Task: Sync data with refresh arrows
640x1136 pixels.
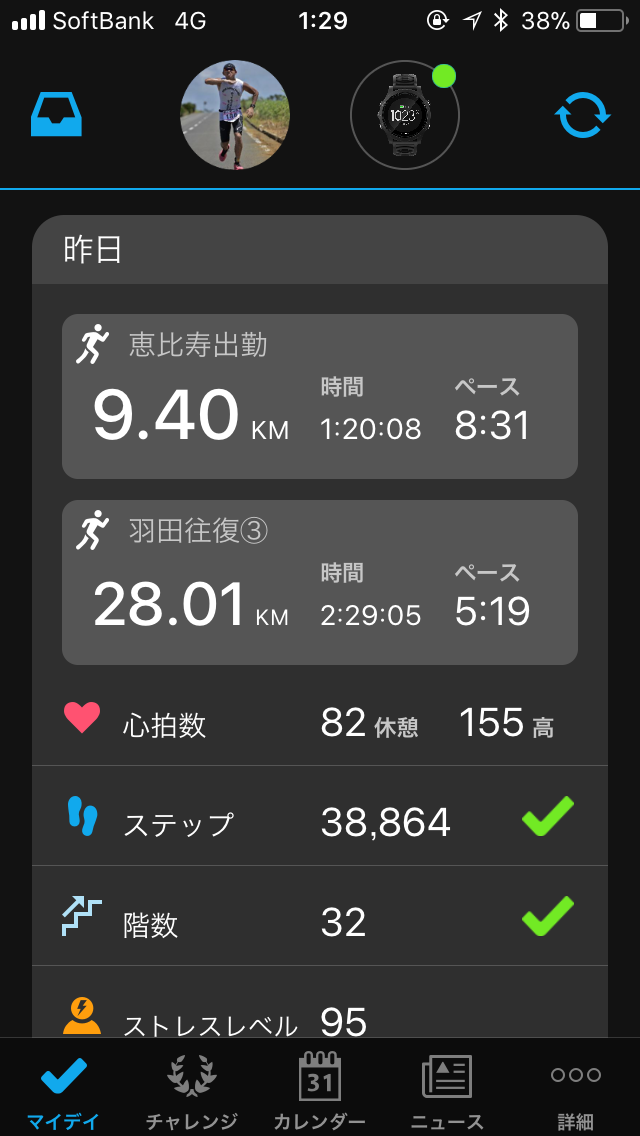Action: pyautogui.click(x=582, y=115)
